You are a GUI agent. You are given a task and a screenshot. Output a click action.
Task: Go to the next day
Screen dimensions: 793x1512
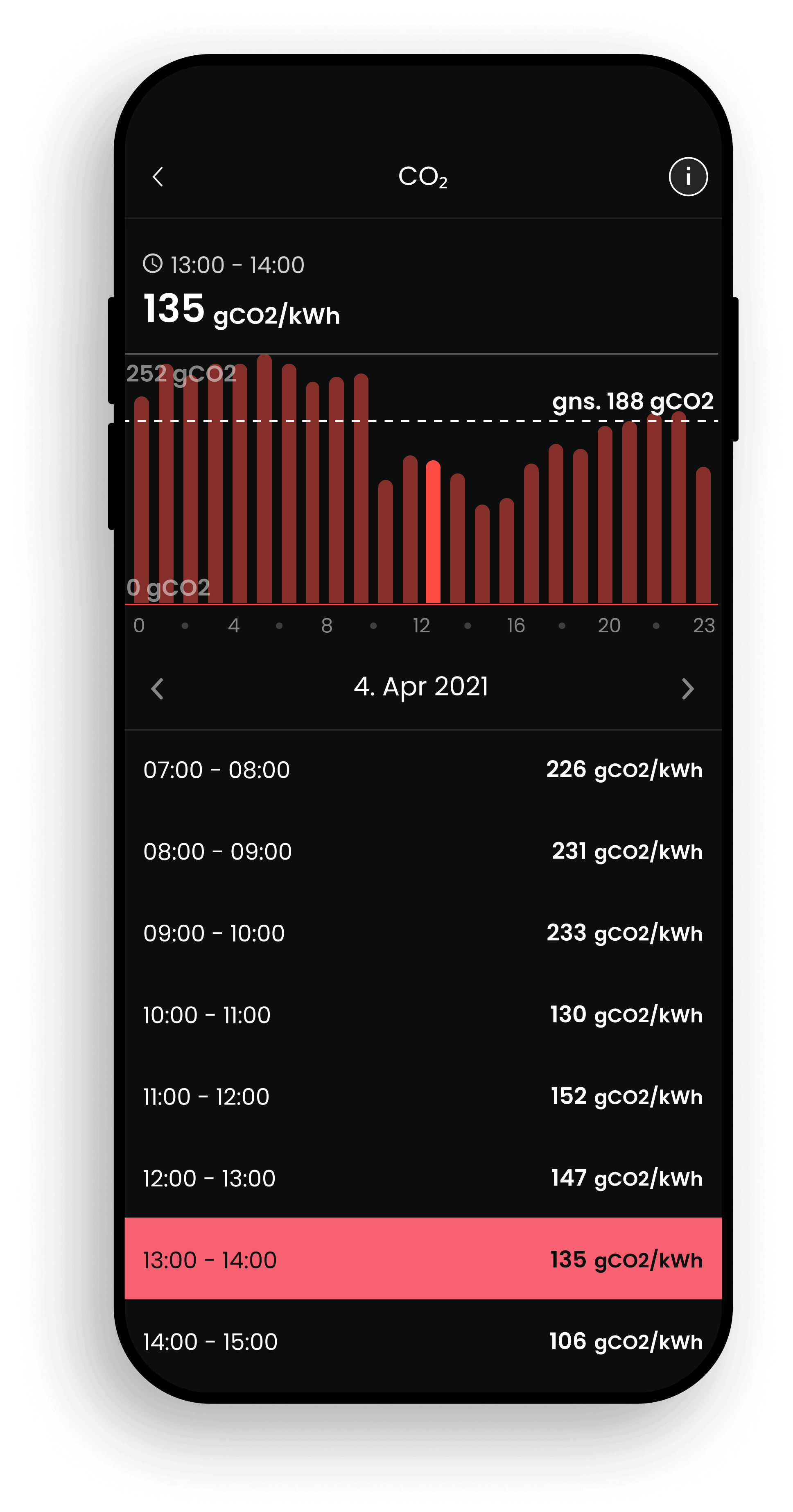click(x=687, y=688)
